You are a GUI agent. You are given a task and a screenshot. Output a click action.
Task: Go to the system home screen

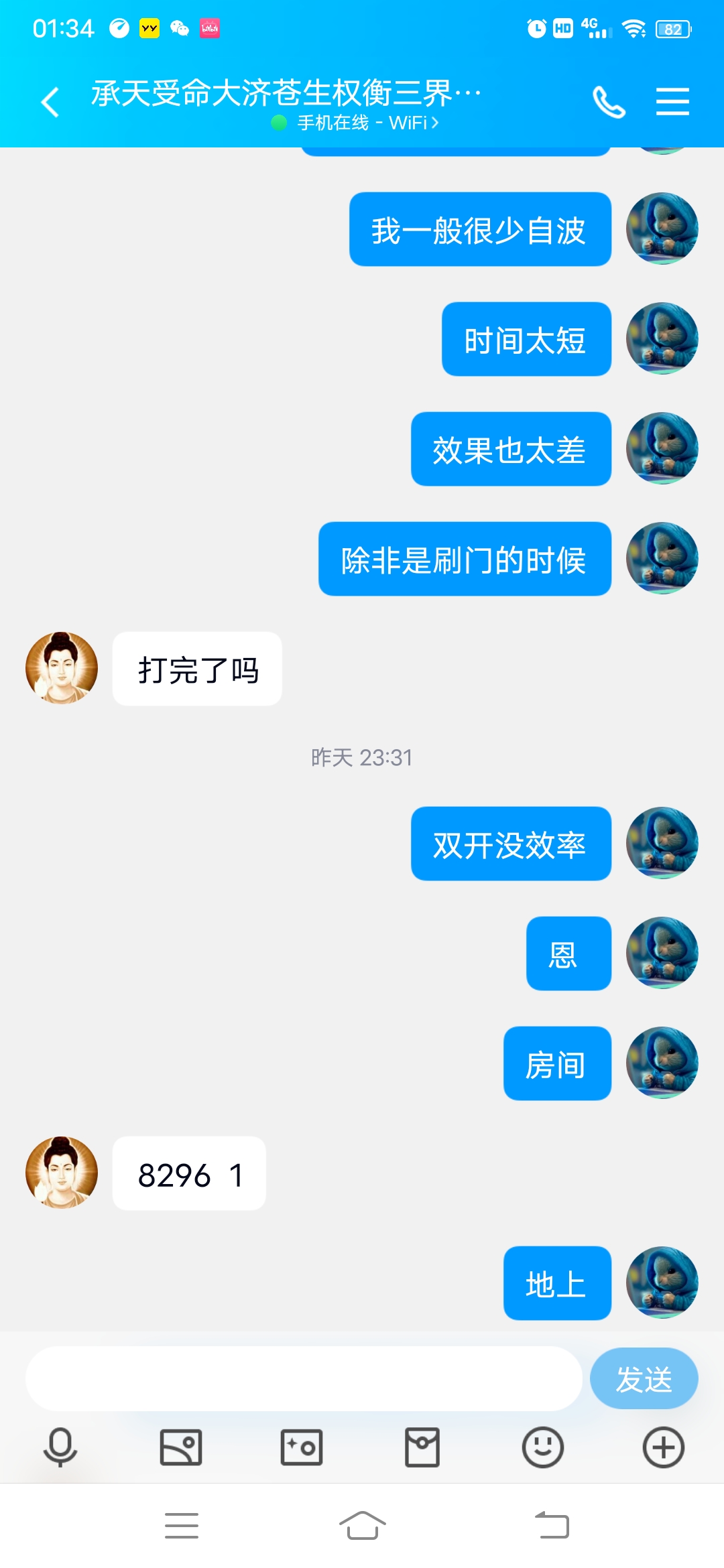tap(362, 1526)
